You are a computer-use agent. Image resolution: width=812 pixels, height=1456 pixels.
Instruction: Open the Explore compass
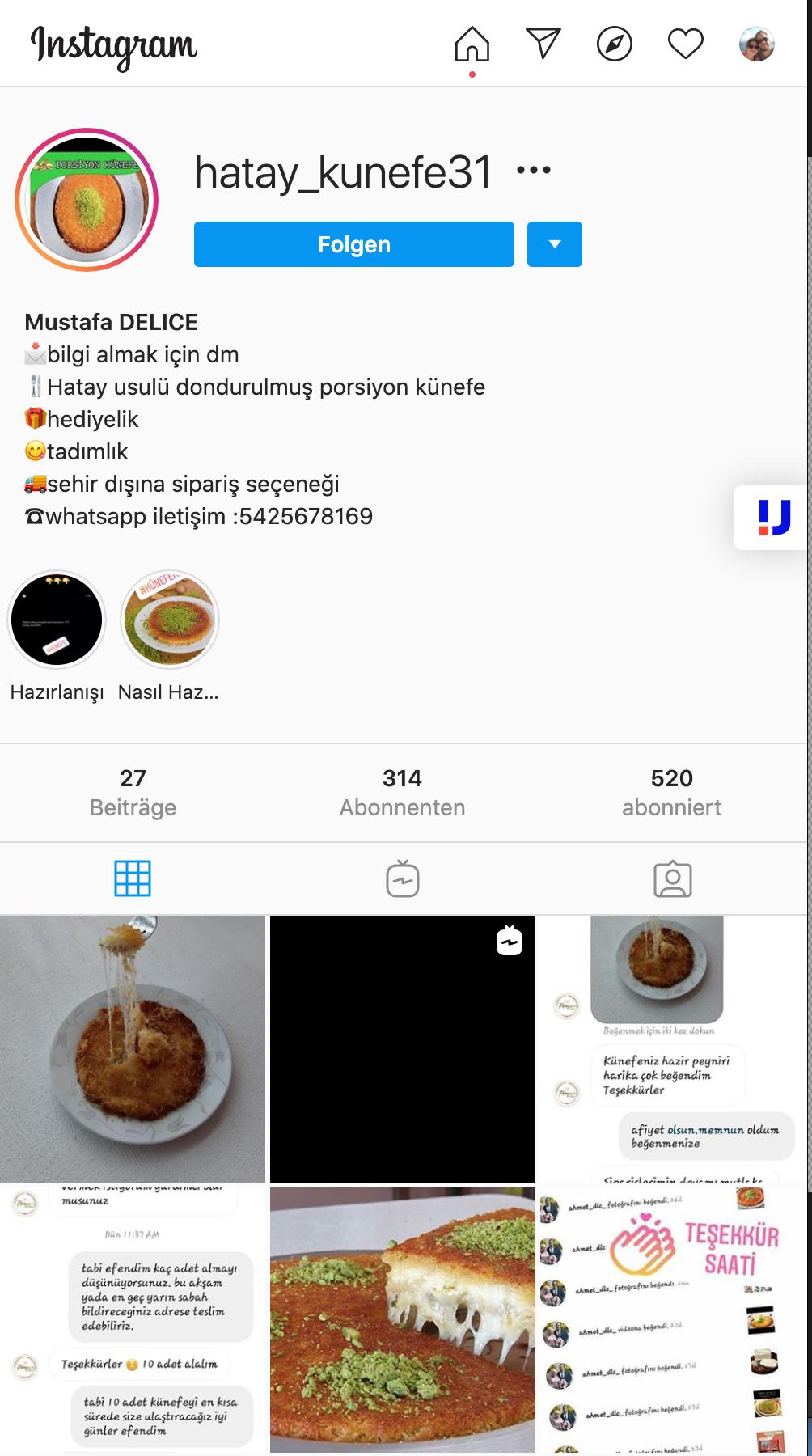[615, 44]
